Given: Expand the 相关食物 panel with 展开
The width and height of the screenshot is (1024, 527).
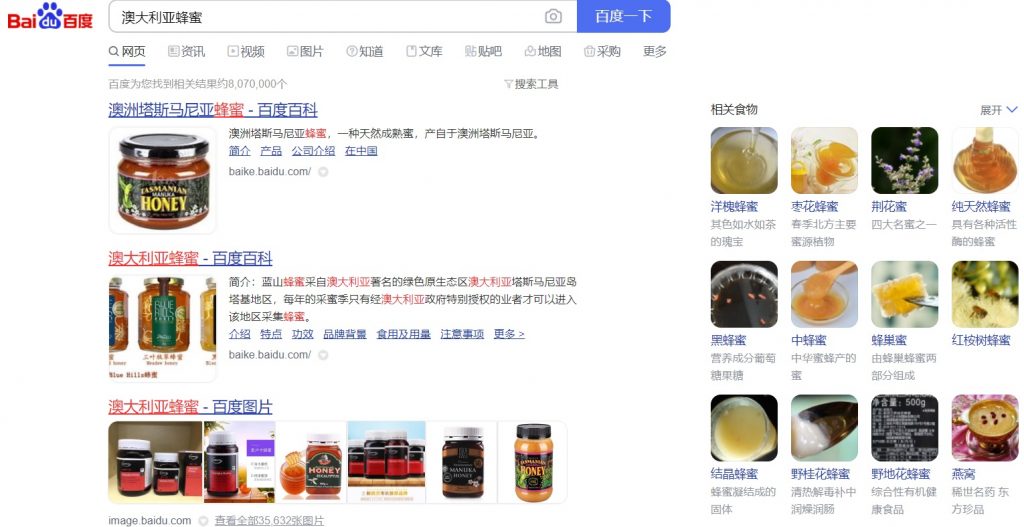Looking at the screenshot, I should tap(998, 110).
